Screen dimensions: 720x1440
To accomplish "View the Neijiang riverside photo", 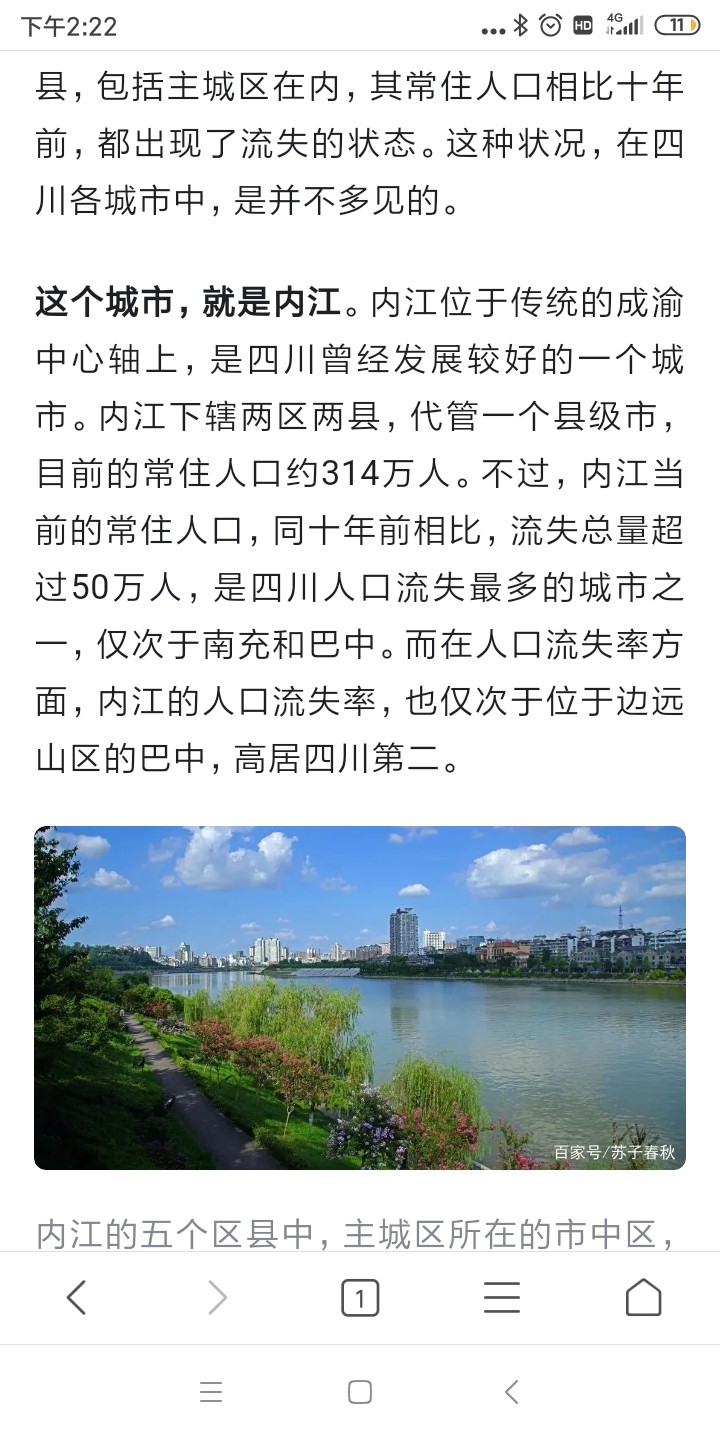I will click(x=360, y=997).
